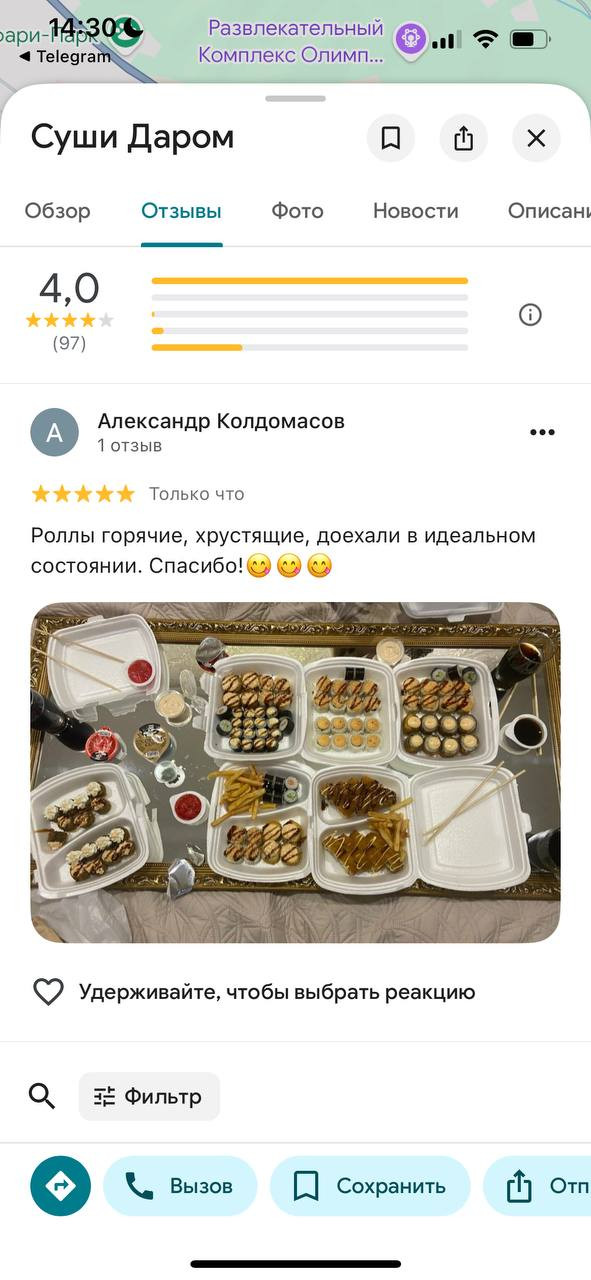
Task: Like the review with the heart icon
Action: coord(48,992)
